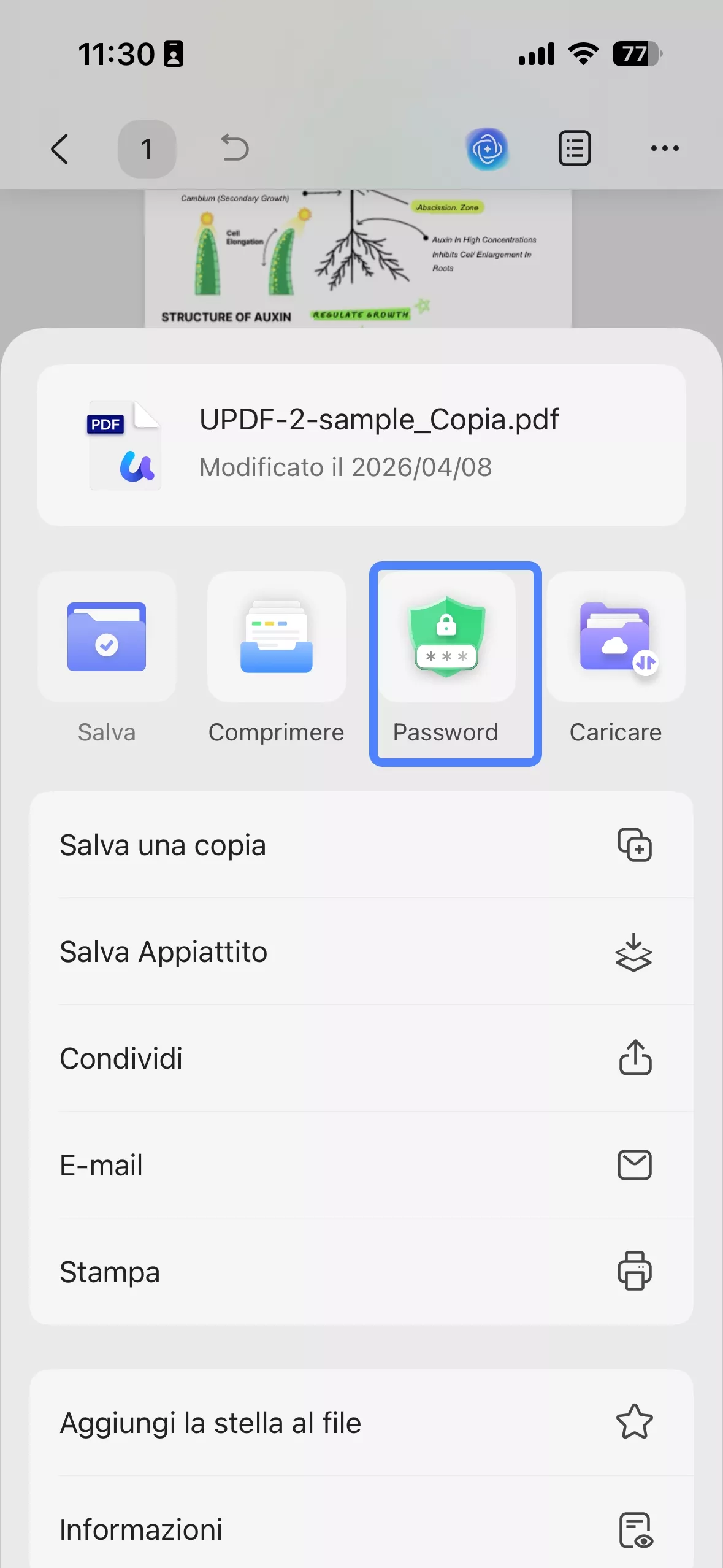Open the page thumbnails list icon
The image size is (723, 1568).
(574, 148)
